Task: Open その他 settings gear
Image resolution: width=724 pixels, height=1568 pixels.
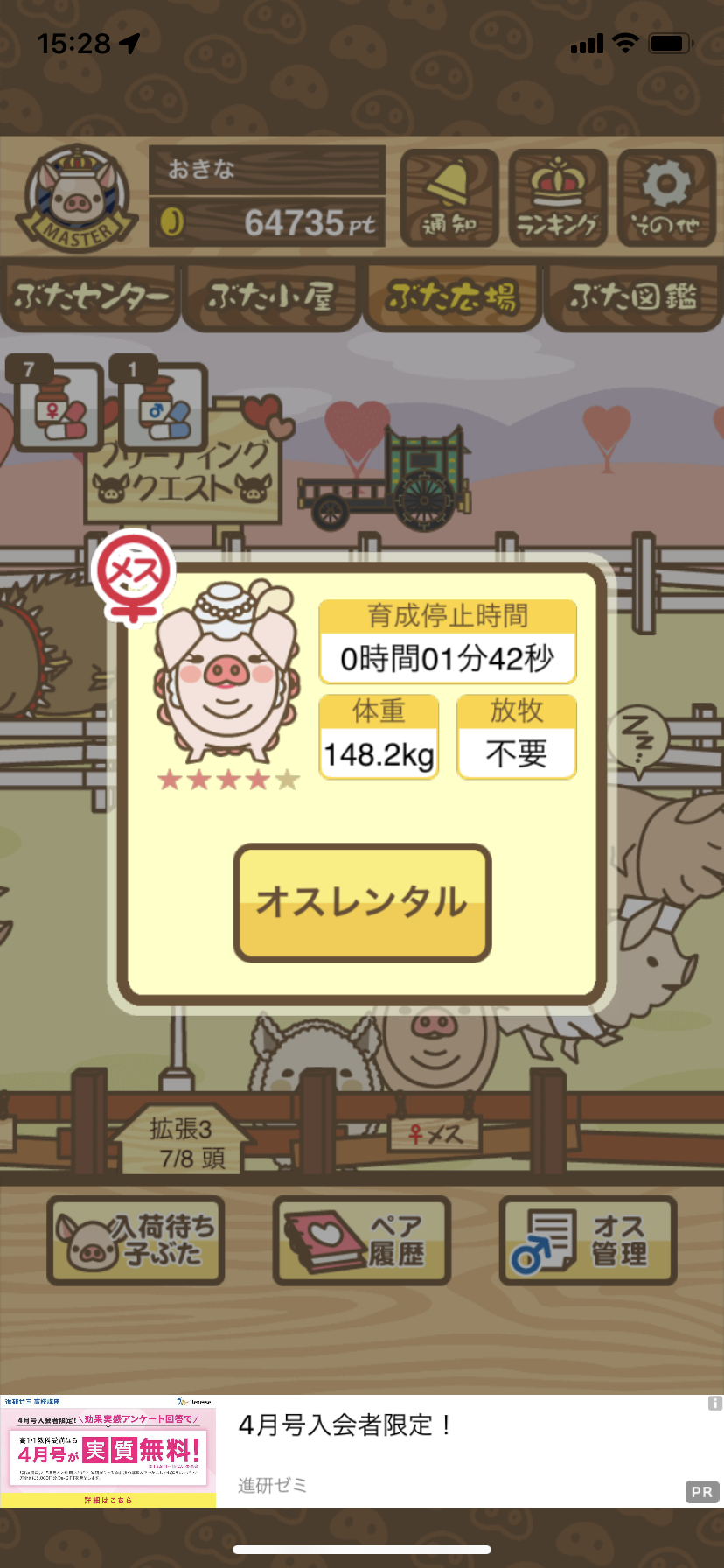Action: 666,199
